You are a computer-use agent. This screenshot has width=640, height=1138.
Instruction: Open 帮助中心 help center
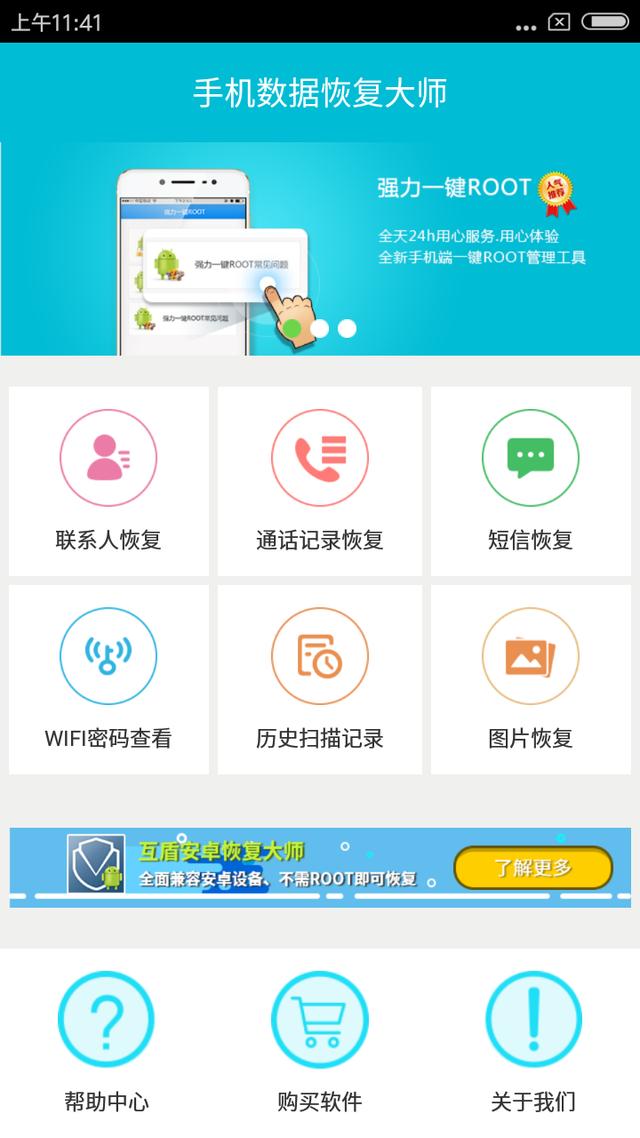(x=106, y=1040)
